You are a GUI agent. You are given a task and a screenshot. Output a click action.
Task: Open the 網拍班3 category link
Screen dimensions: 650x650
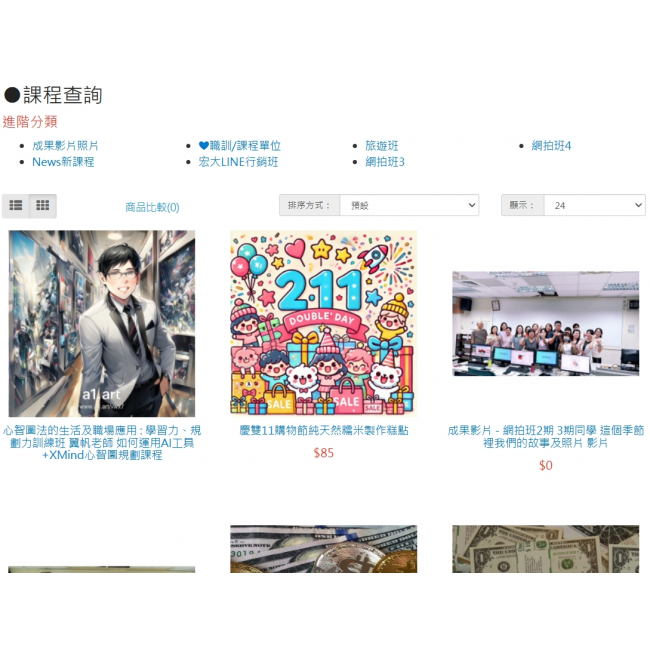tap(385, 162)
